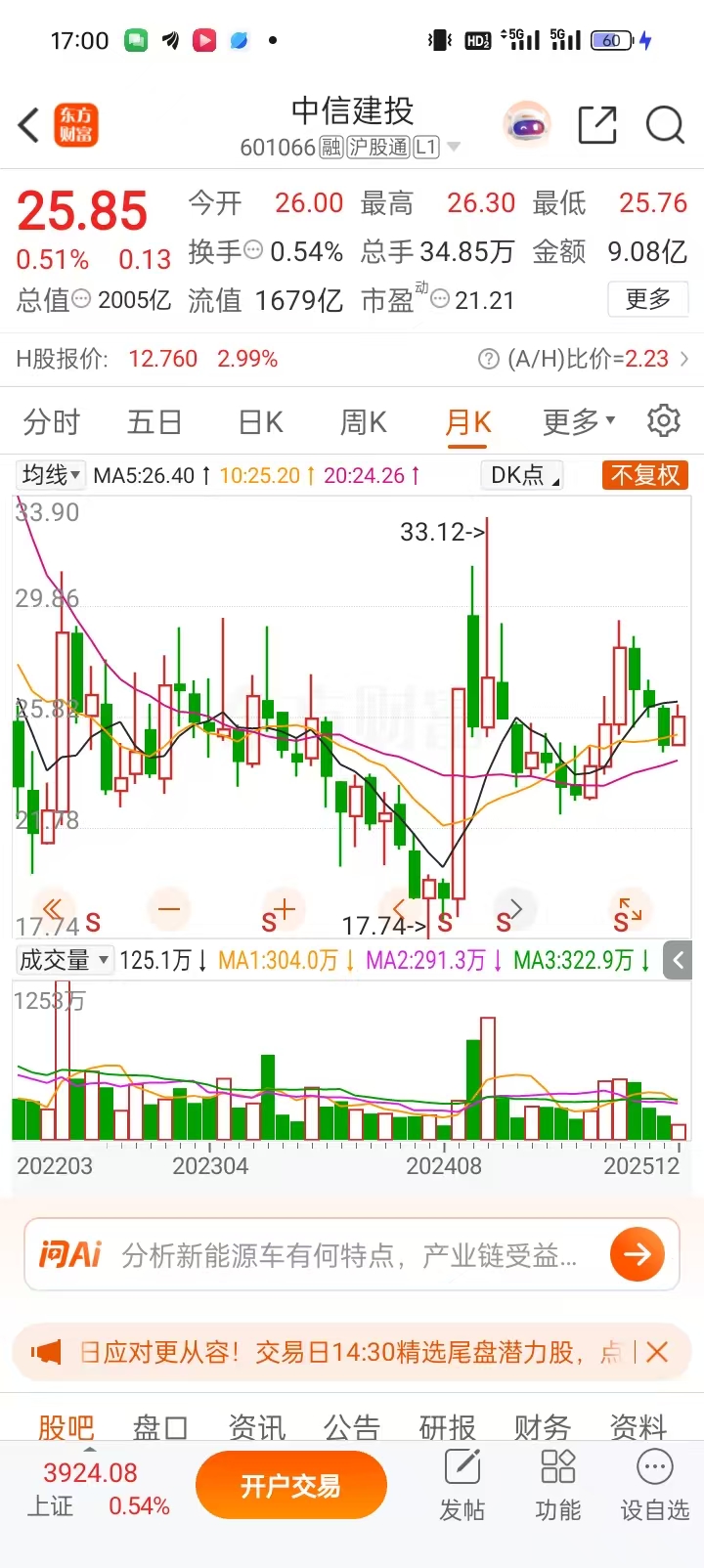Tap the 开户交易 button
Image resolution: width=704 pixels, height=1568 pixels.
click(290, 1486)
